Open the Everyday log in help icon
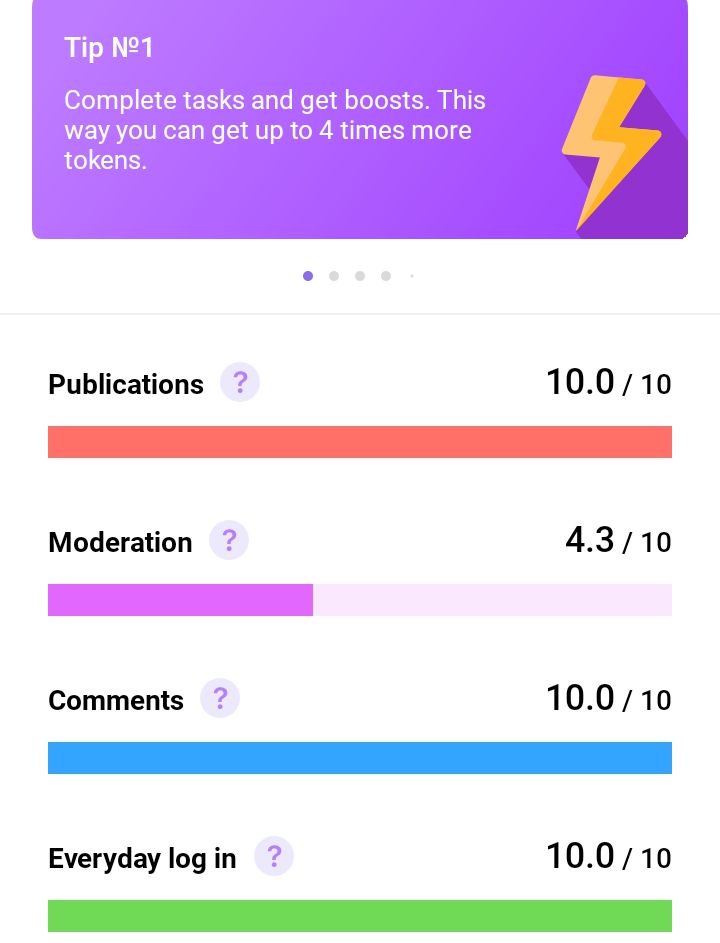The height and width of the screenshot is (943, 720). pos(274,856)
